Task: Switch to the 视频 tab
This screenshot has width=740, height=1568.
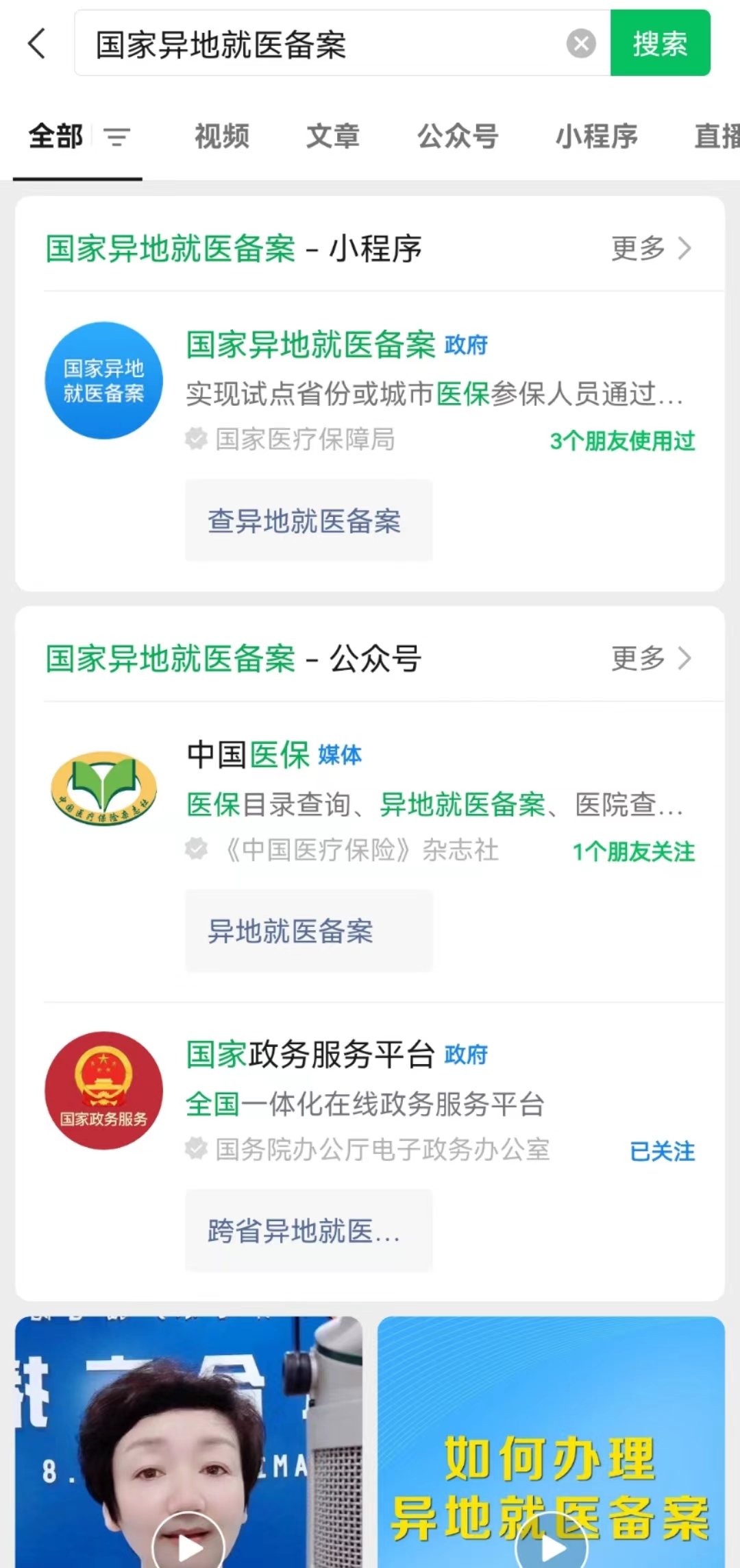Action: pyautogui.click(x=222, y=136)
